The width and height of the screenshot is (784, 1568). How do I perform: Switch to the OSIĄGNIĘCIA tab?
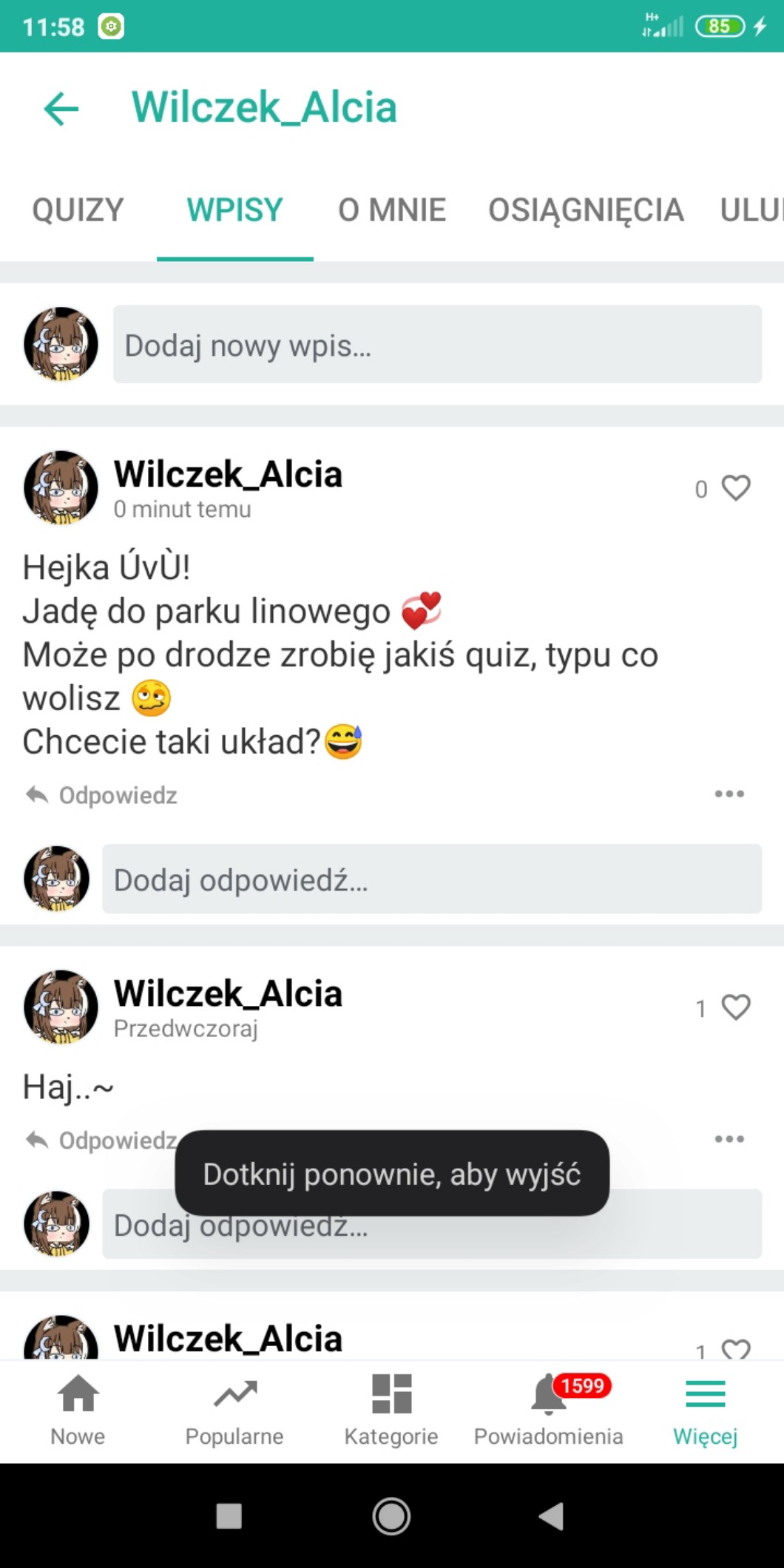click(x=585, y=210)
